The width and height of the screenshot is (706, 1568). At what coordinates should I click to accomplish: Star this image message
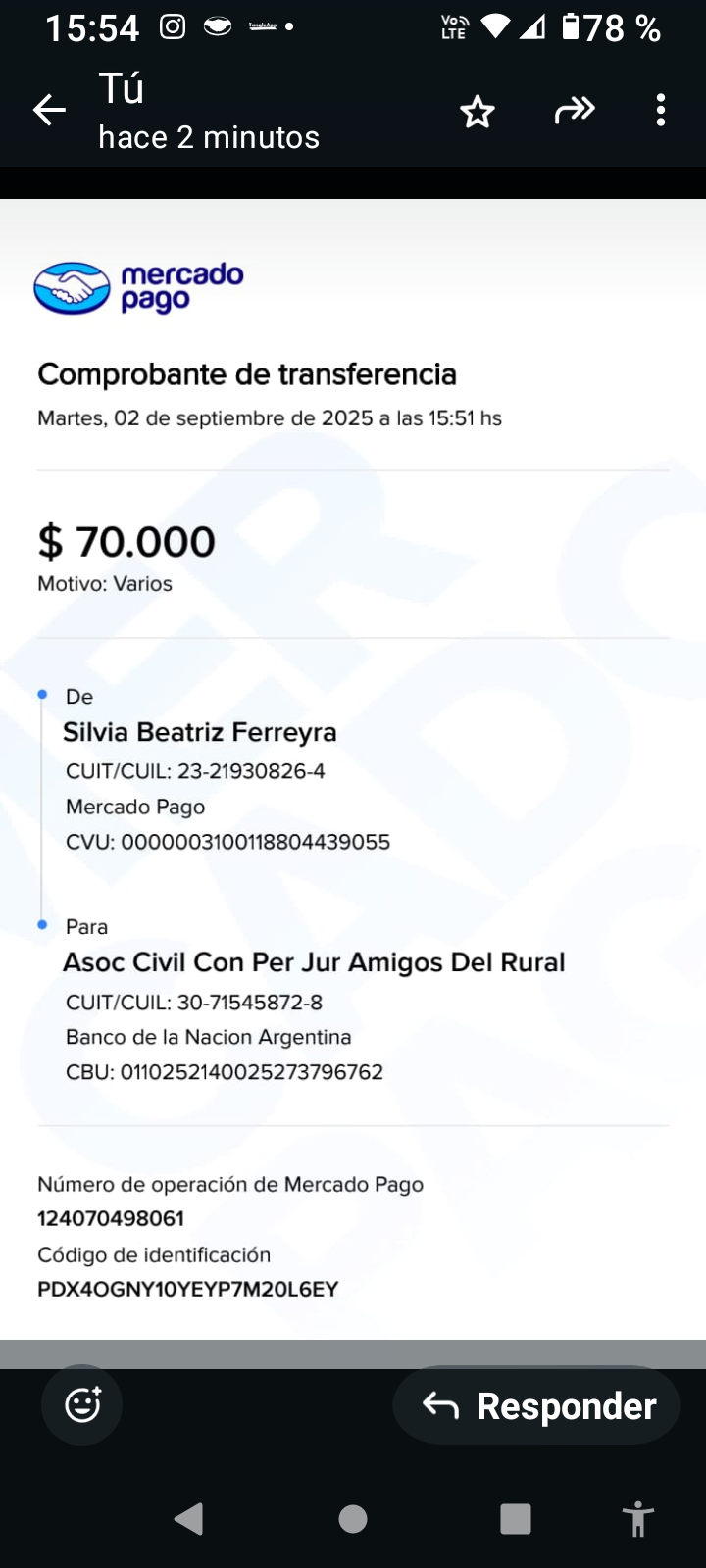(x=478, y=111)
